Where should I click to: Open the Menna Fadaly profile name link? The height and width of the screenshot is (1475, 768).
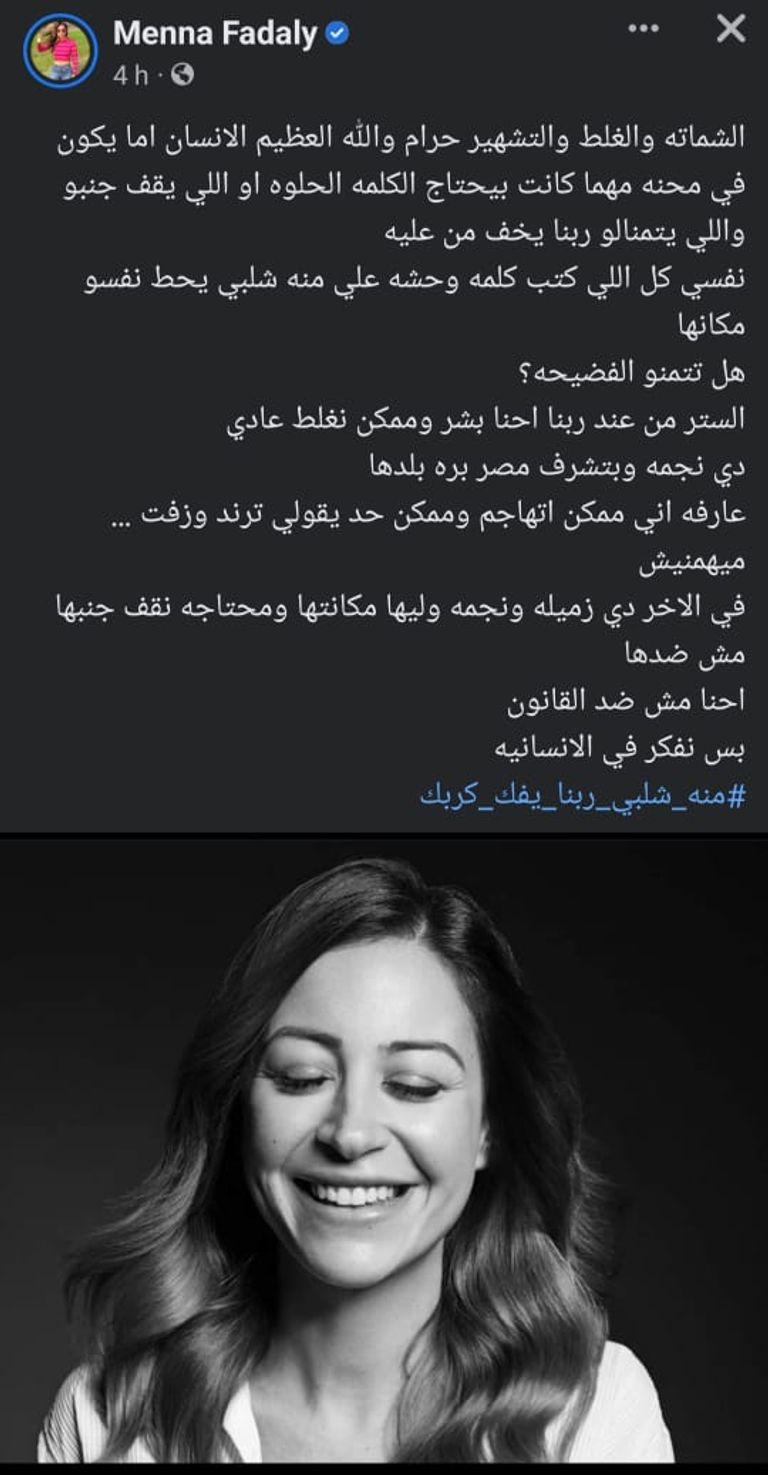click(215, 34)
